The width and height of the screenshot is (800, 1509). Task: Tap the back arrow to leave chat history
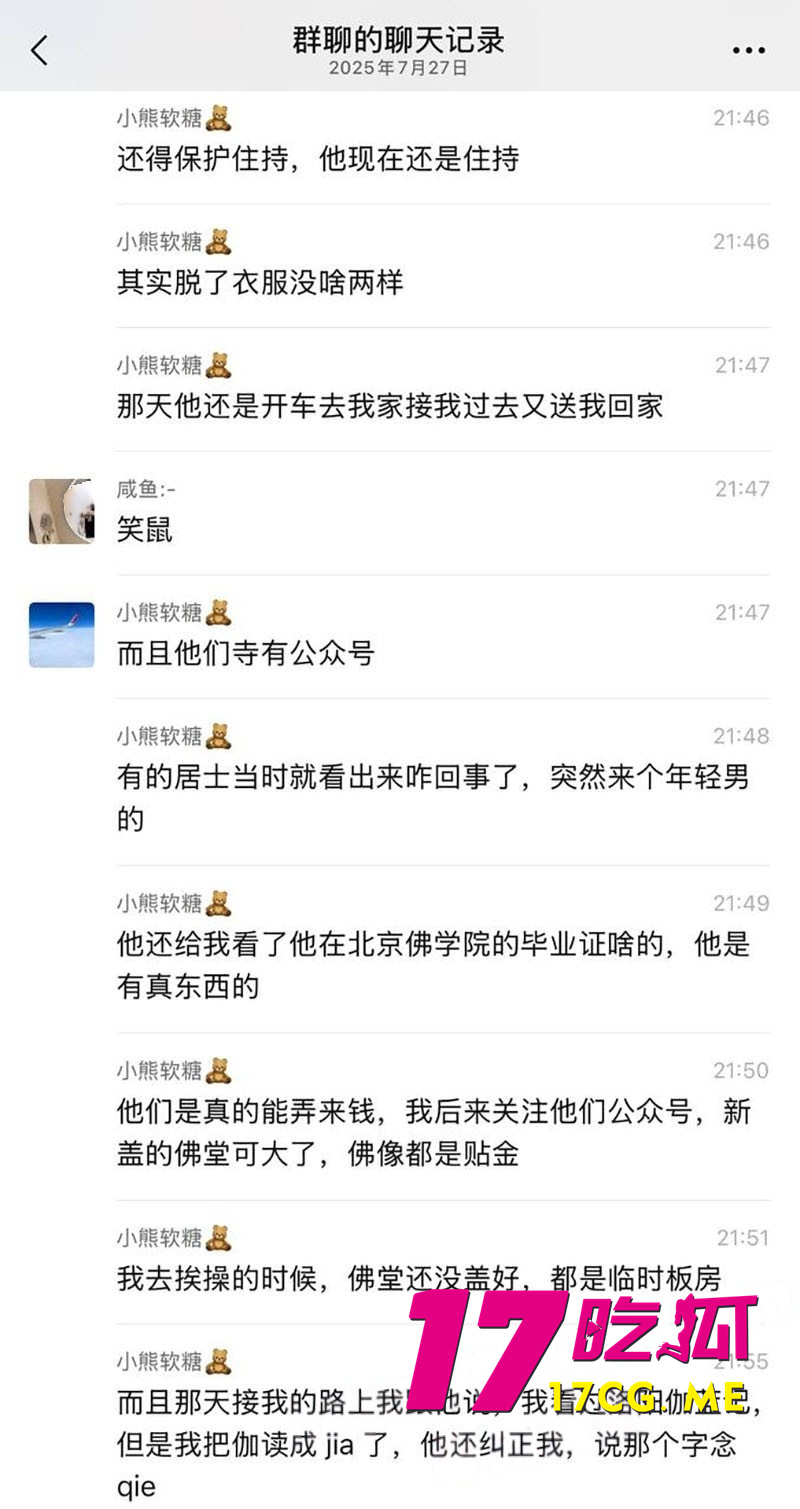click(x=40, y=48)
